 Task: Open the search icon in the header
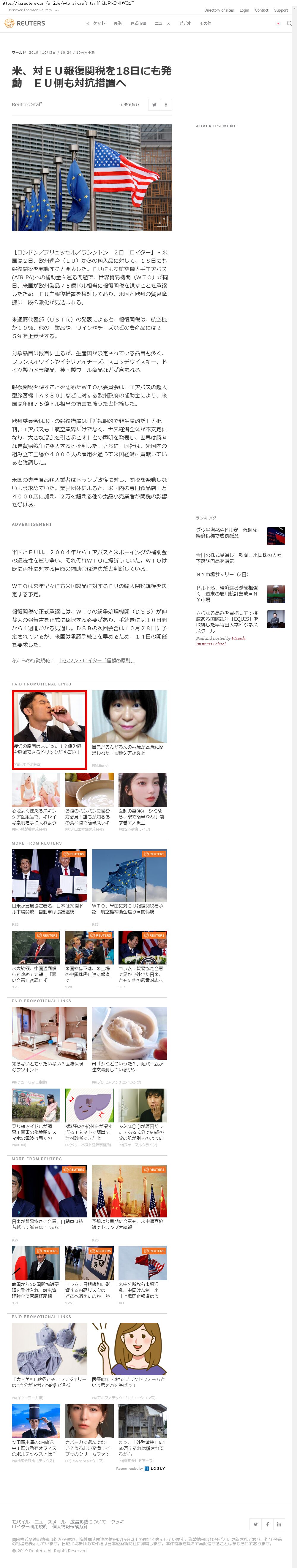tap(289, 24)
